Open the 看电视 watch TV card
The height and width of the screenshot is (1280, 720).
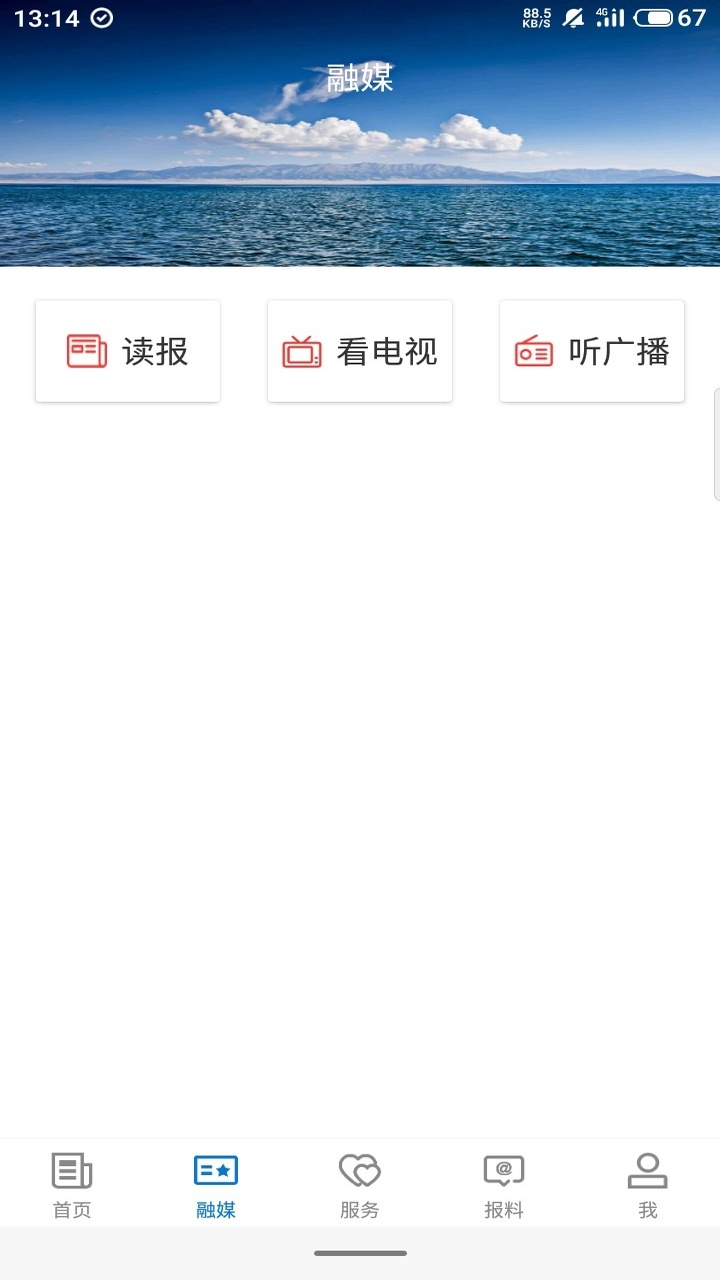(360, 351)
